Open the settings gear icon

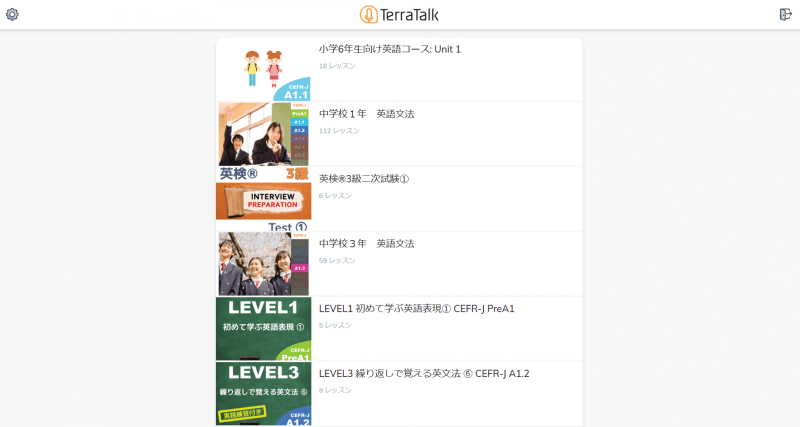point(12,14)
